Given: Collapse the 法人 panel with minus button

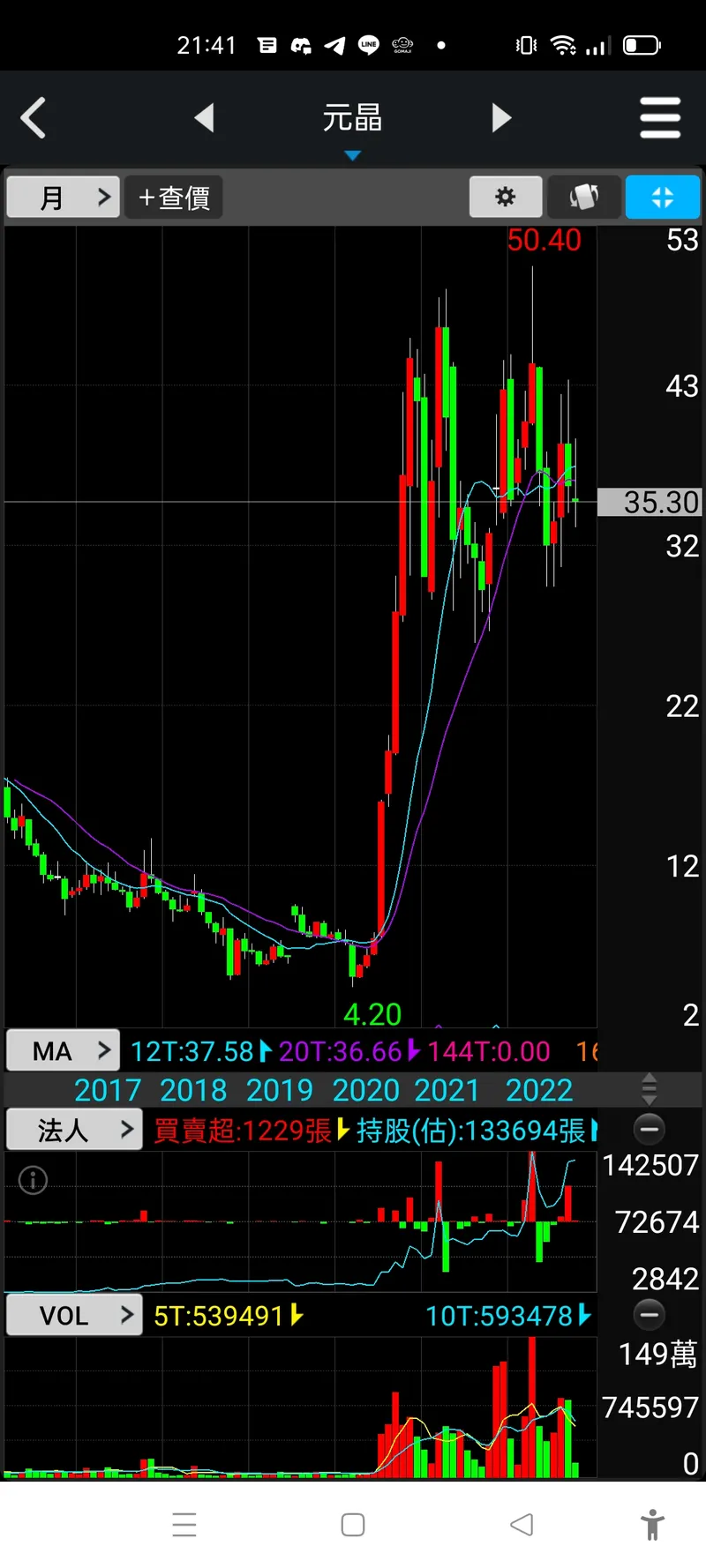Looking at the screenshot, I should tap(650, 1130).
